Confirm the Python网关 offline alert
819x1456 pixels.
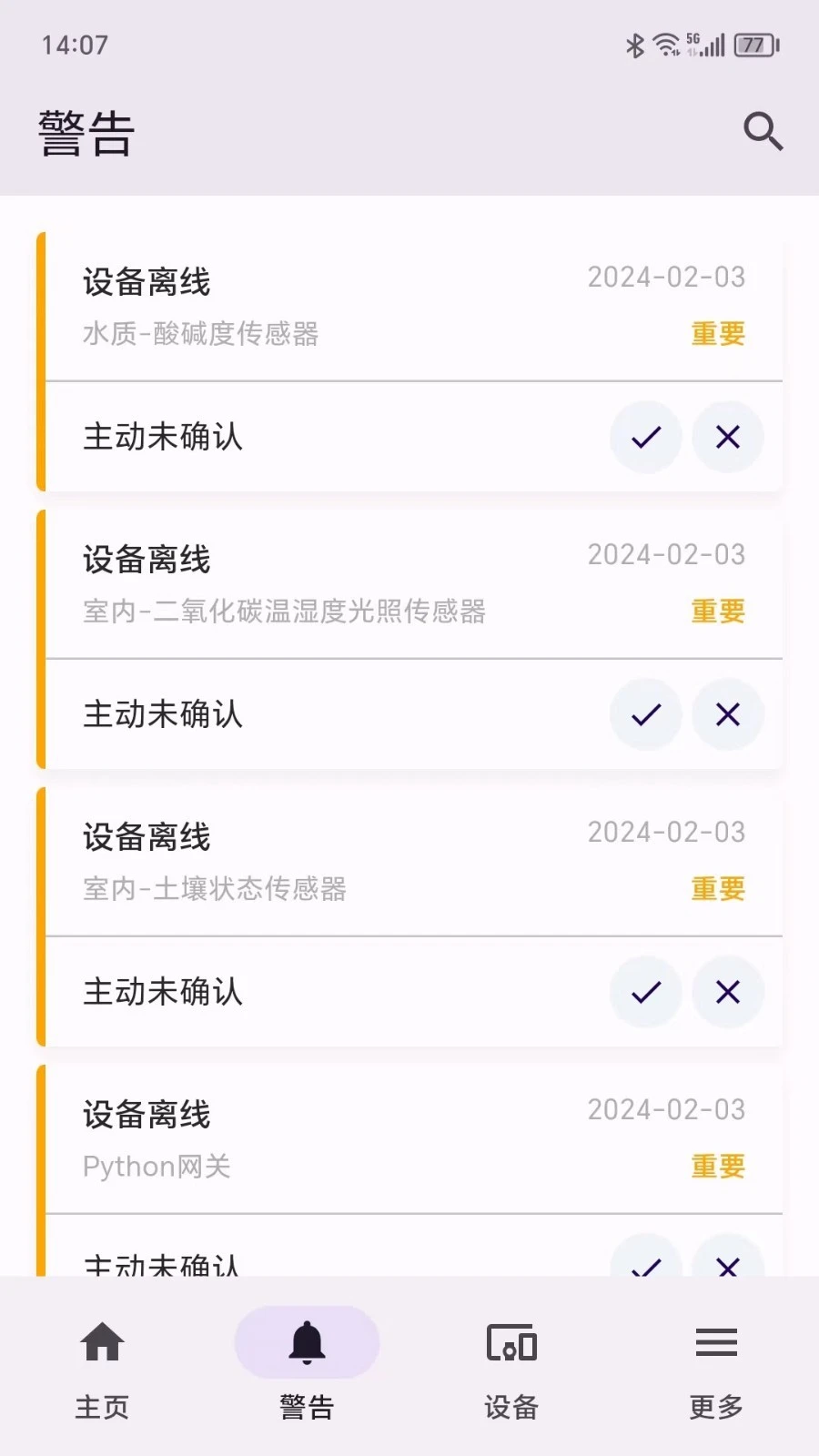645,1265
